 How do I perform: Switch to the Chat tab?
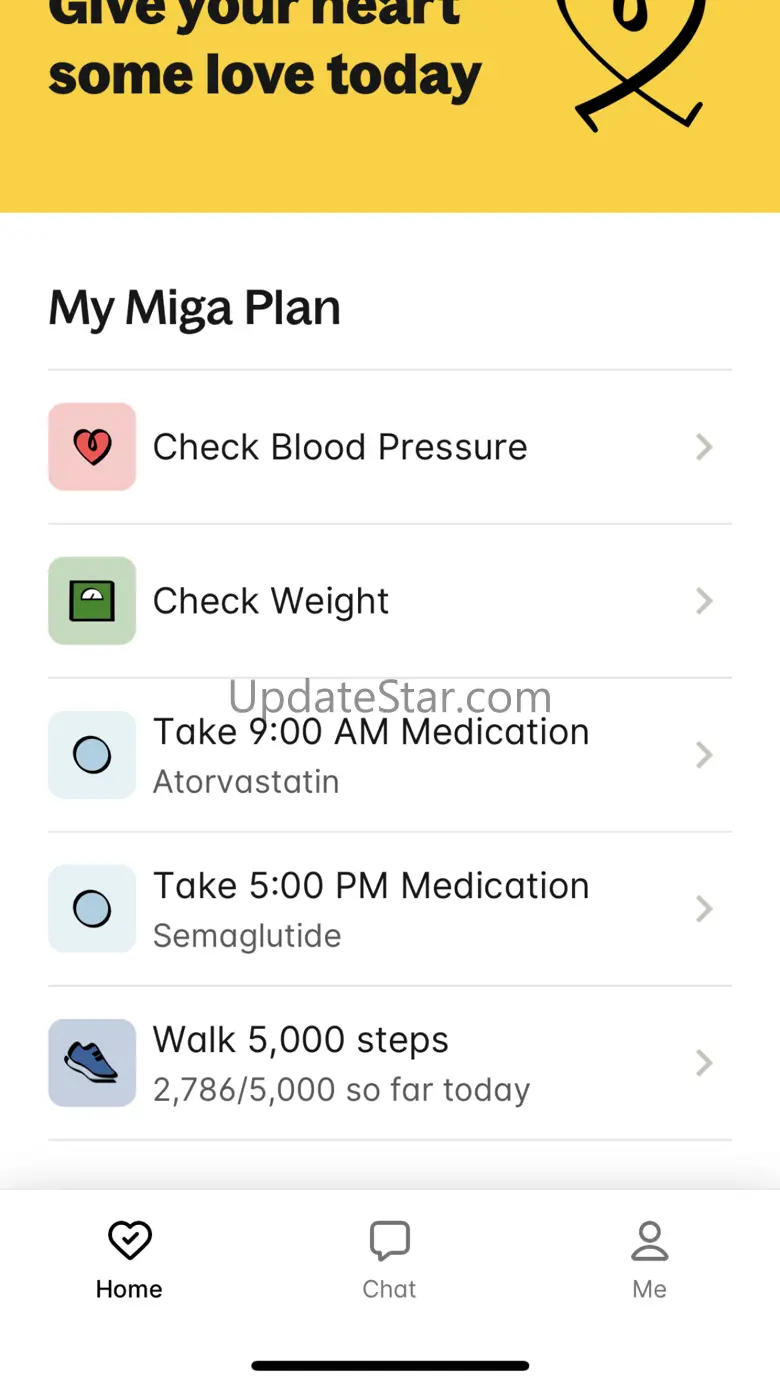point(389,1260)
